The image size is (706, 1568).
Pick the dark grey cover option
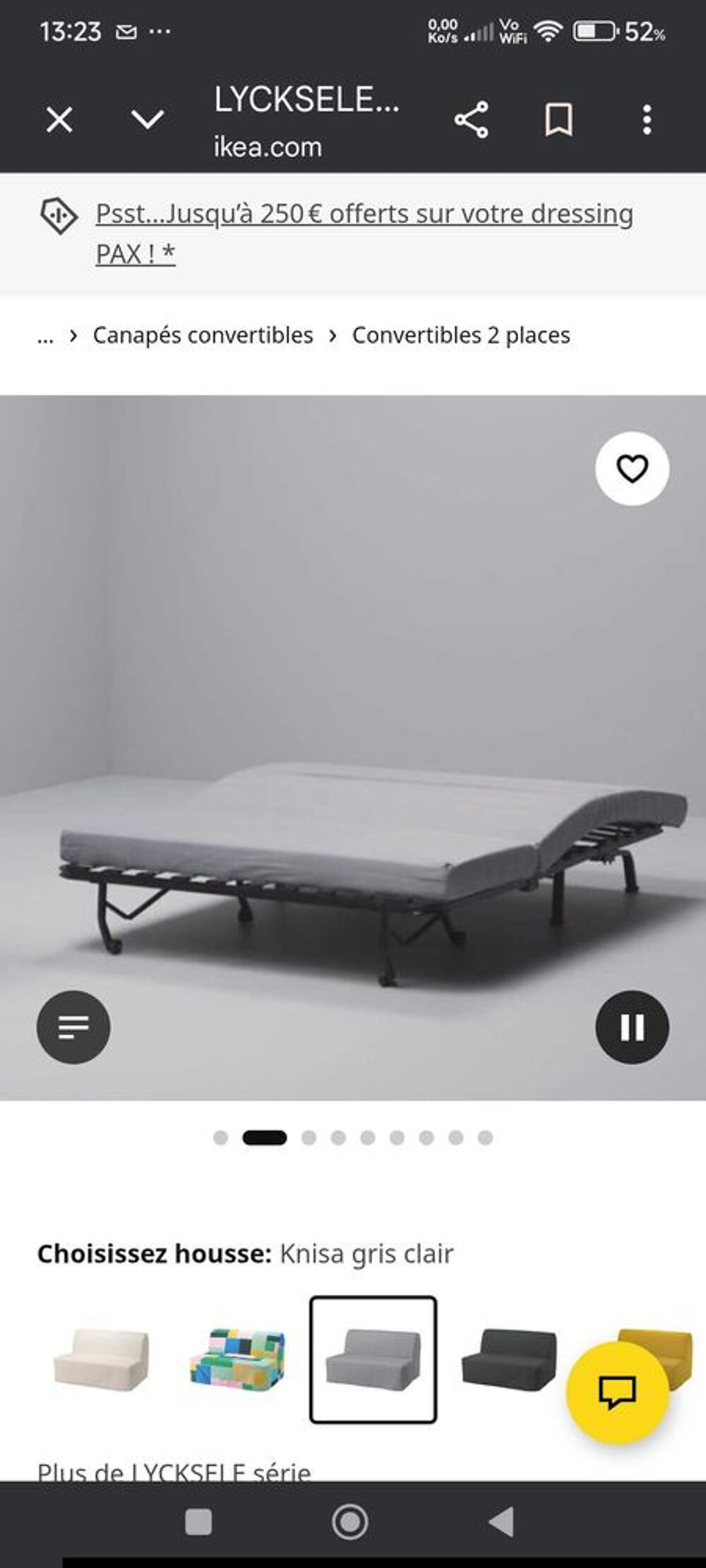tap(509, 1359)
